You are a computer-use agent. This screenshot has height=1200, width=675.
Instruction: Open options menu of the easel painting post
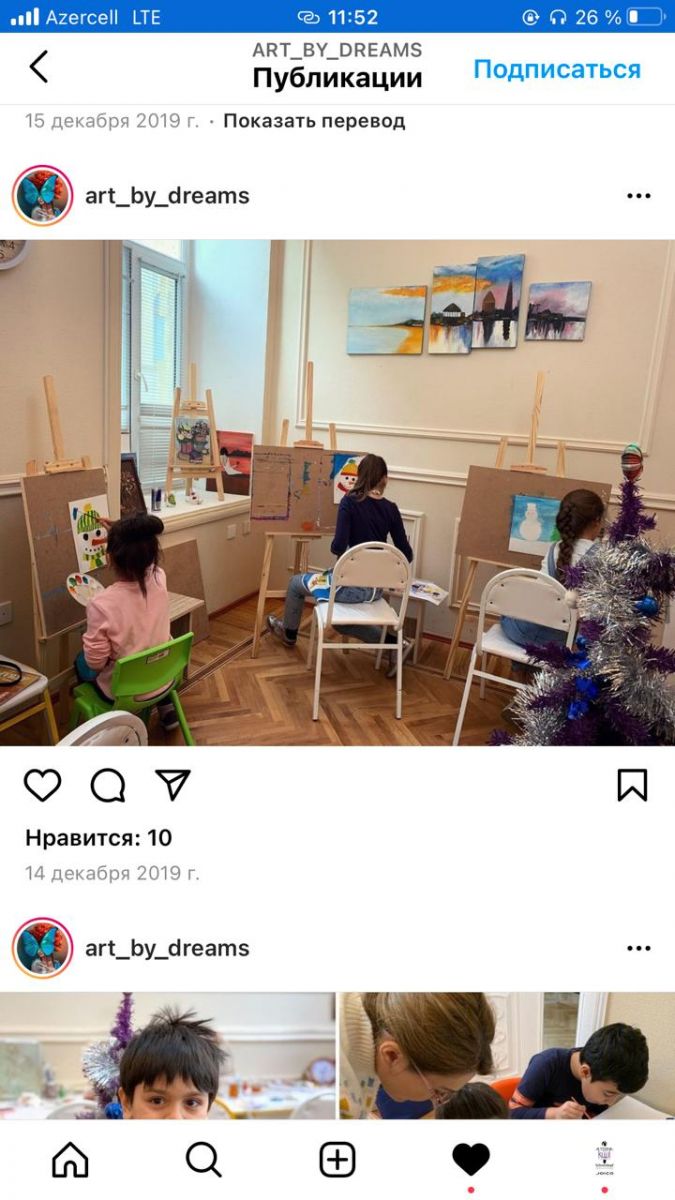tap(638, 196)
